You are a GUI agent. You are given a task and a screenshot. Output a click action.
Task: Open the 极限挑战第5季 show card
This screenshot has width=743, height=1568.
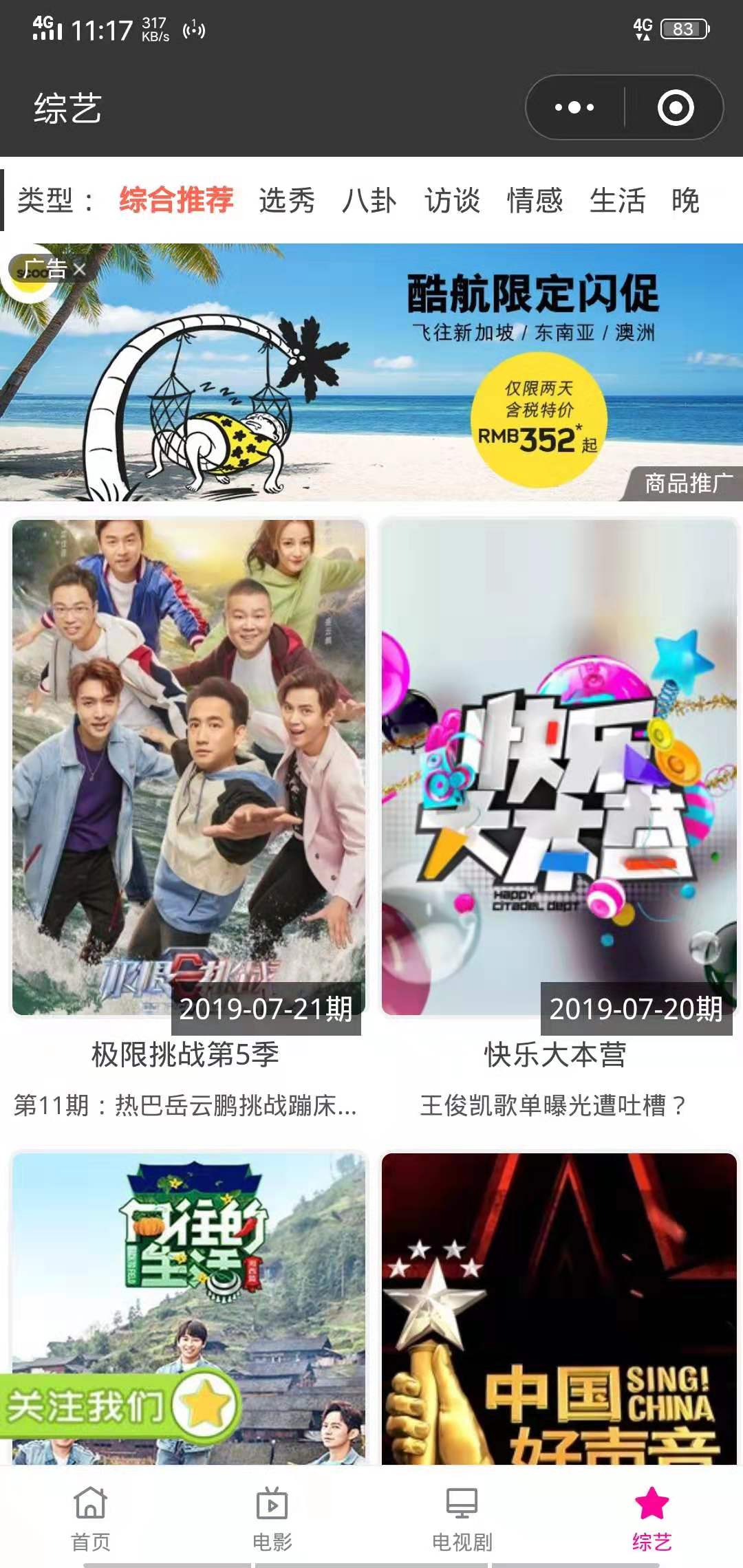(188, 767)
